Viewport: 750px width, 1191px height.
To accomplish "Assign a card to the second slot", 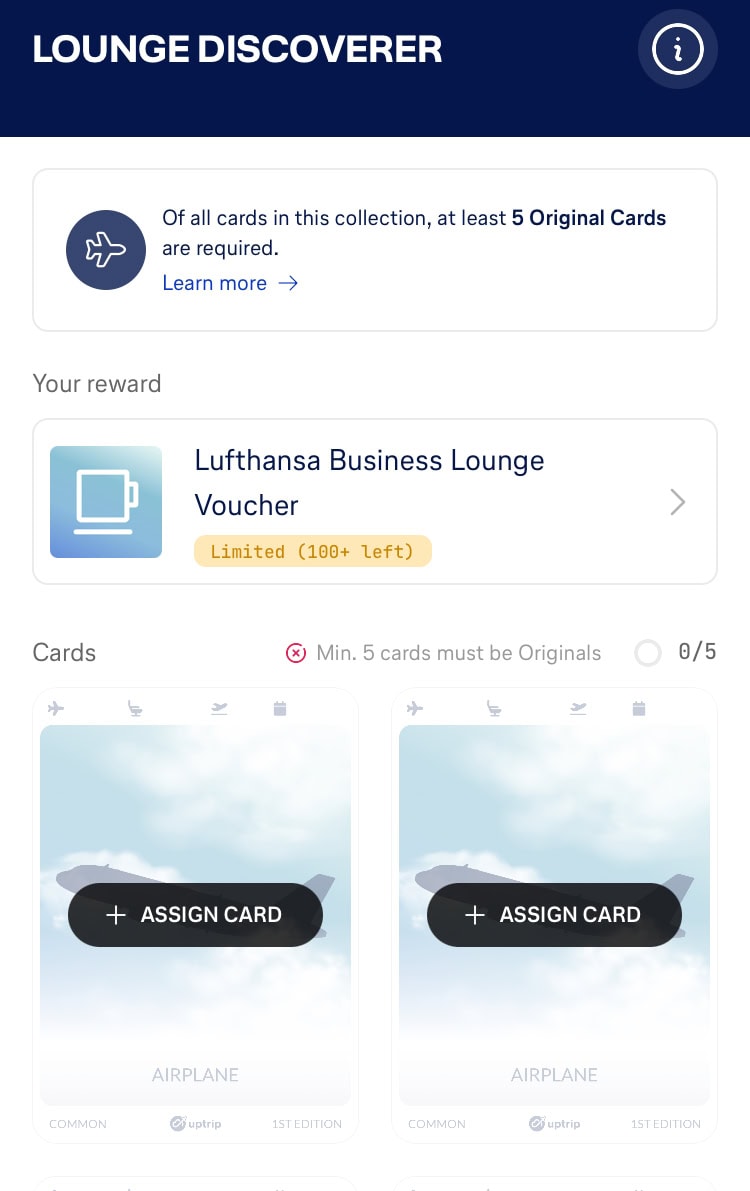I will click(x=554, y=915).
